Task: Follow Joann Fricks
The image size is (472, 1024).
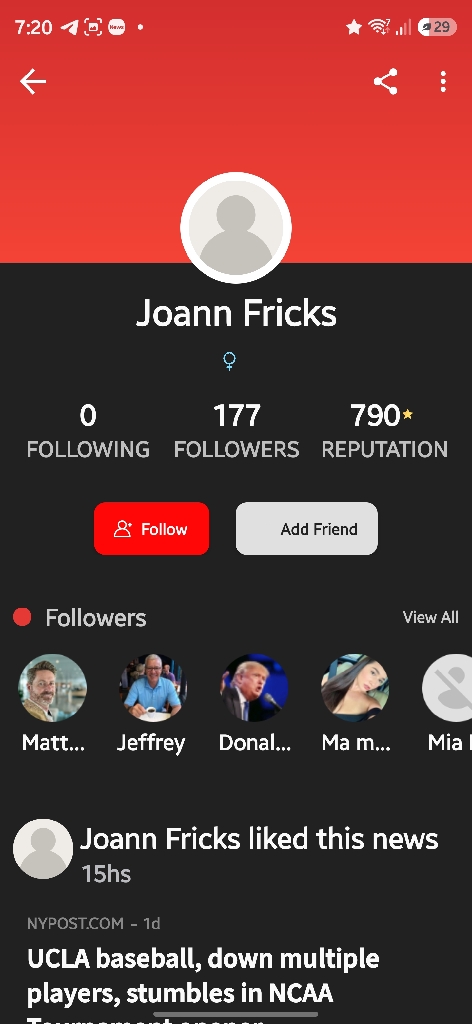Action: tap(151, 528)
